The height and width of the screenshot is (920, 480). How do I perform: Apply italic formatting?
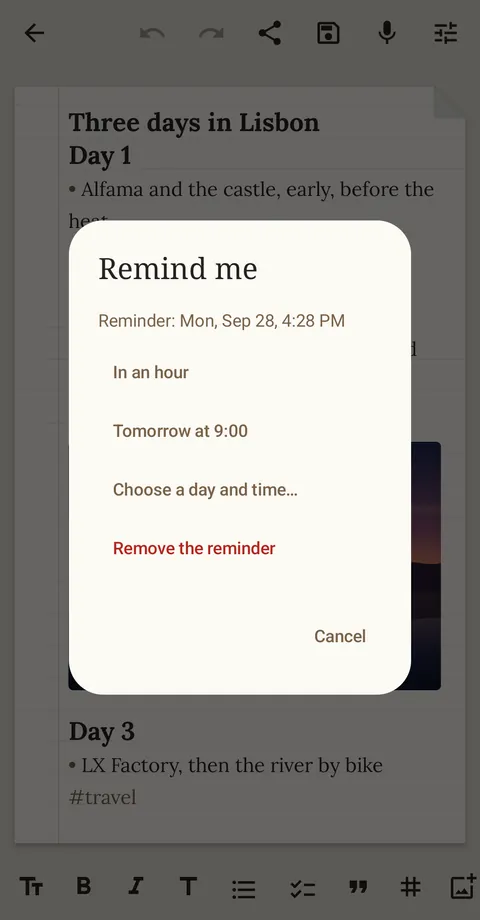click(x=136, y=886)
